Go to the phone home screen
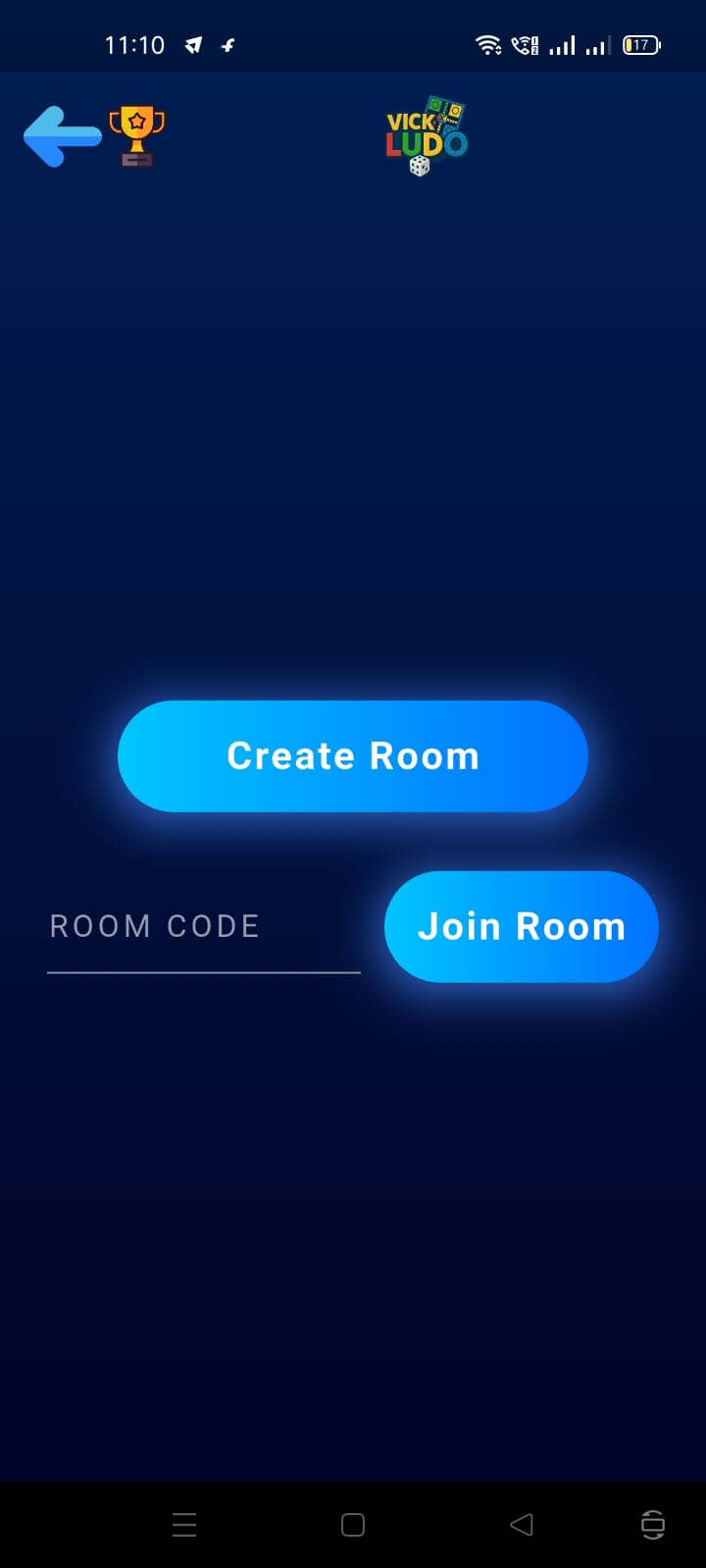Screen dimensions: 706x1568 click(353, 1524)
